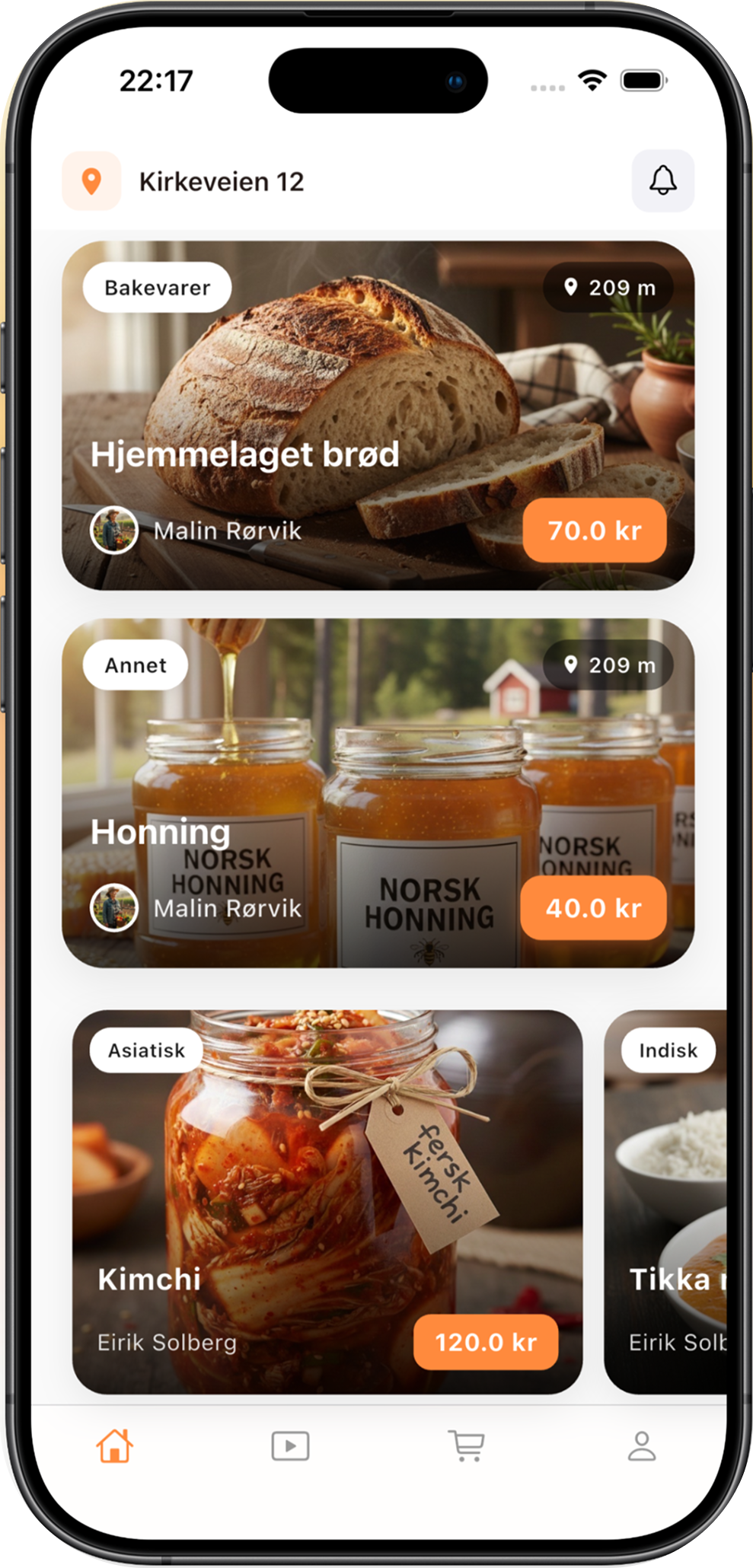Toggle the Annet category filter
This screenshot has width=753, height=1568.
136,664
